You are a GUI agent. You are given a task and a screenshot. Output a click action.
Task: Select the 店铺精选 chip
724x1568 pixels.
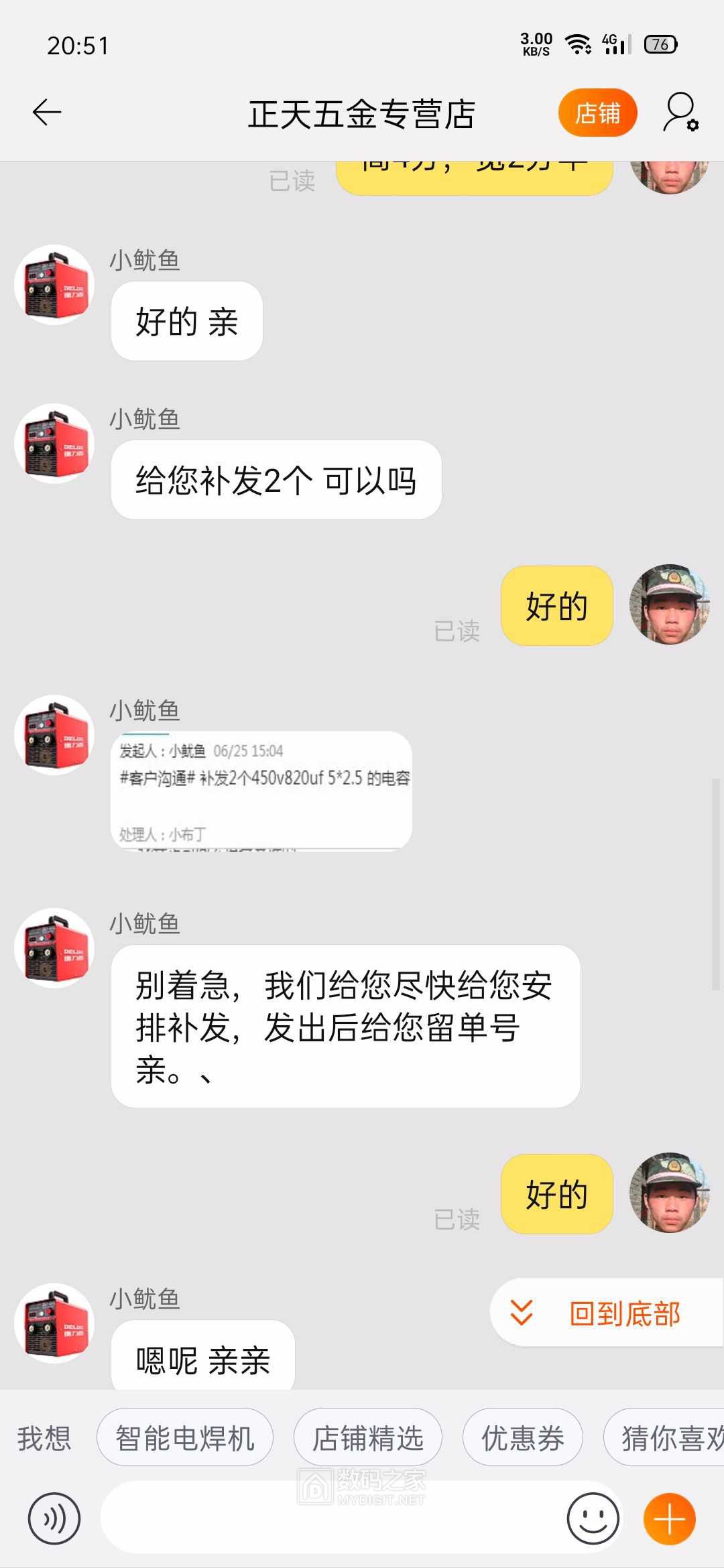(368, 1439)
